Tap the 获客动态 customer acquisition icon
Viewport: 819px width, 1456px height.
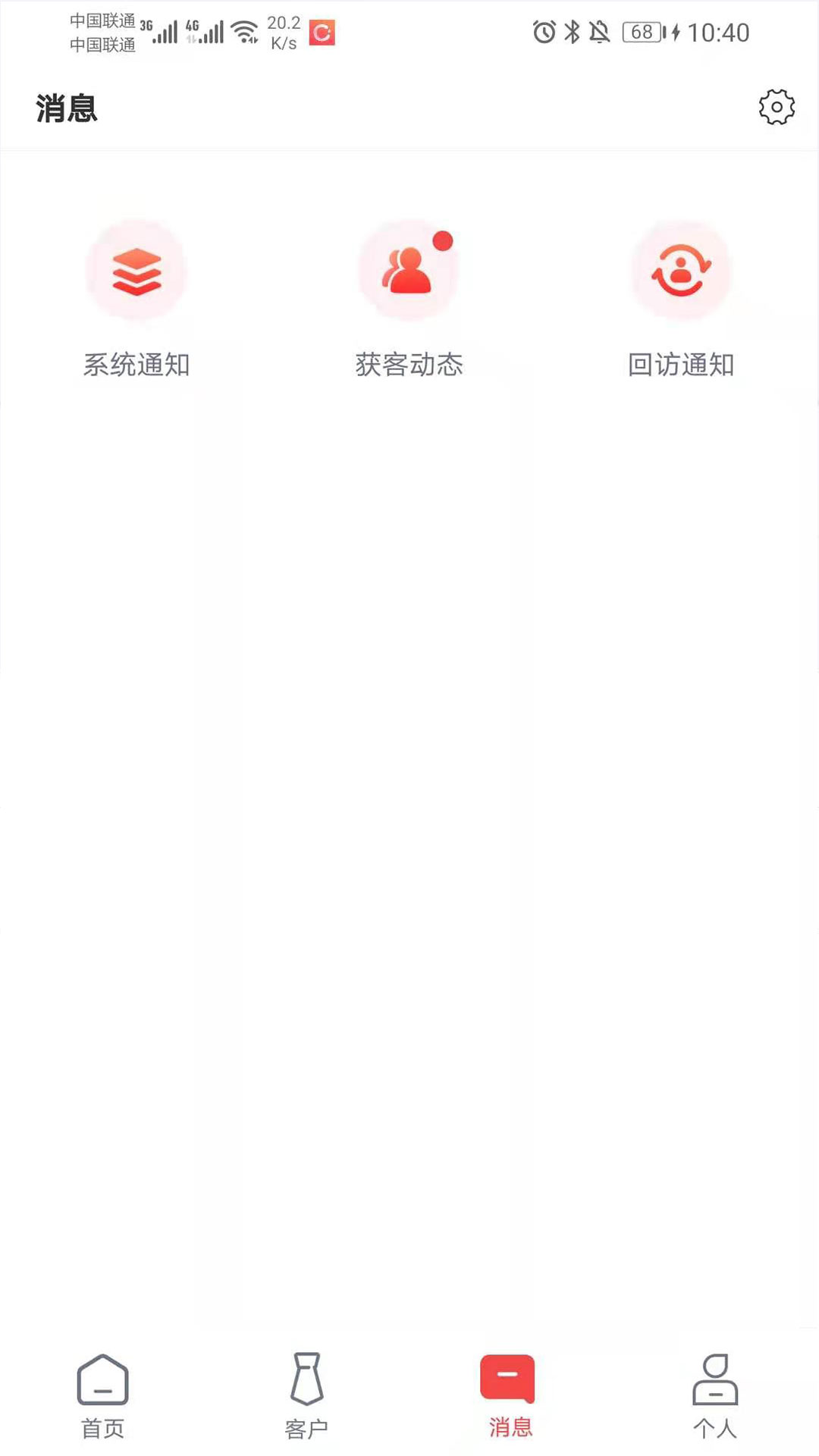408,273
